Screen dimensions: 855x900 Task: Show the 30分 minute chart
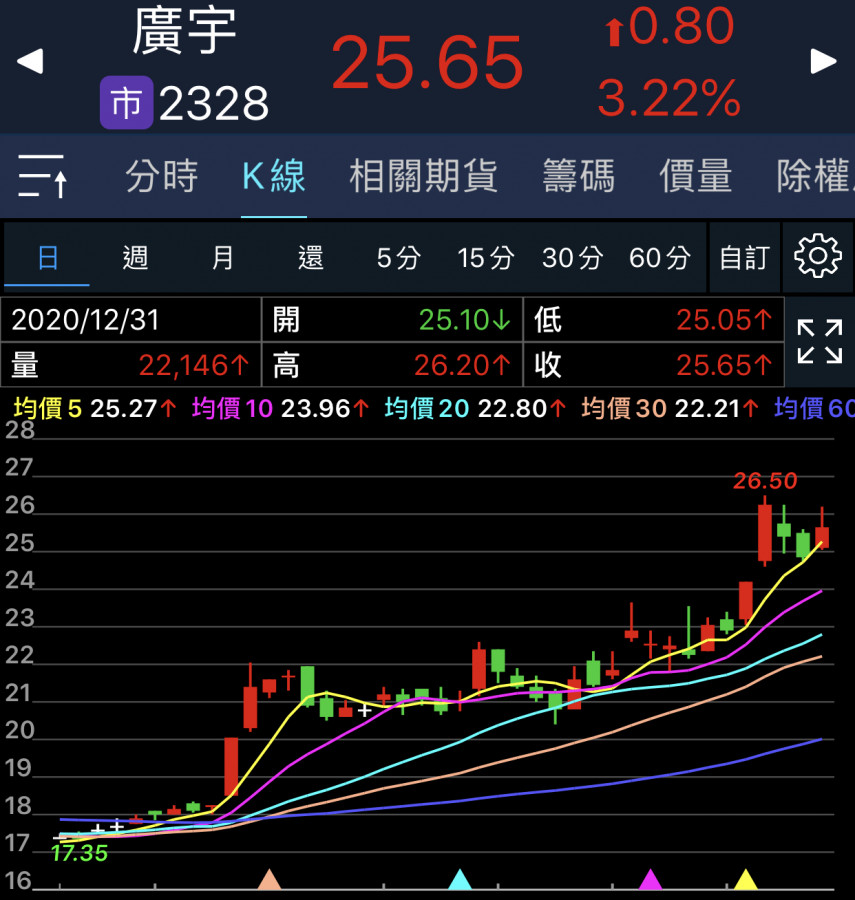click(x=572, y=258)
